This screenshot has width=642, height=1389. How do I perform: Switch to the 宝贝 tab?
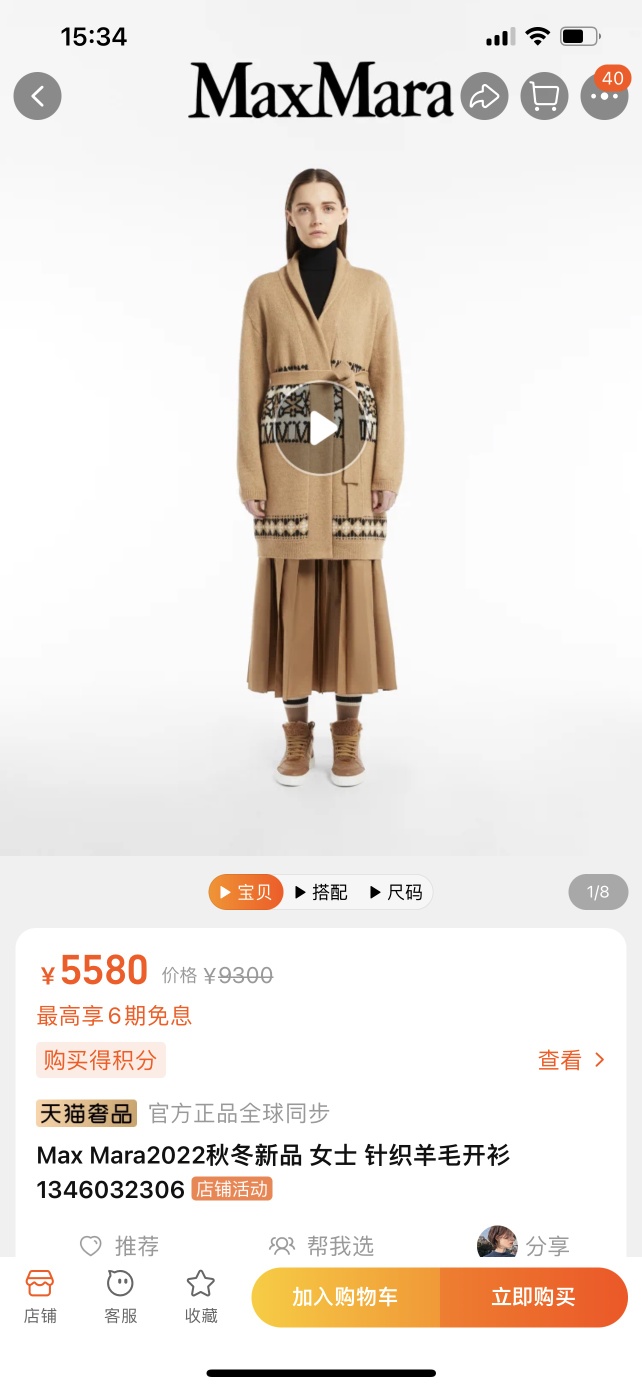coord(245,892)
